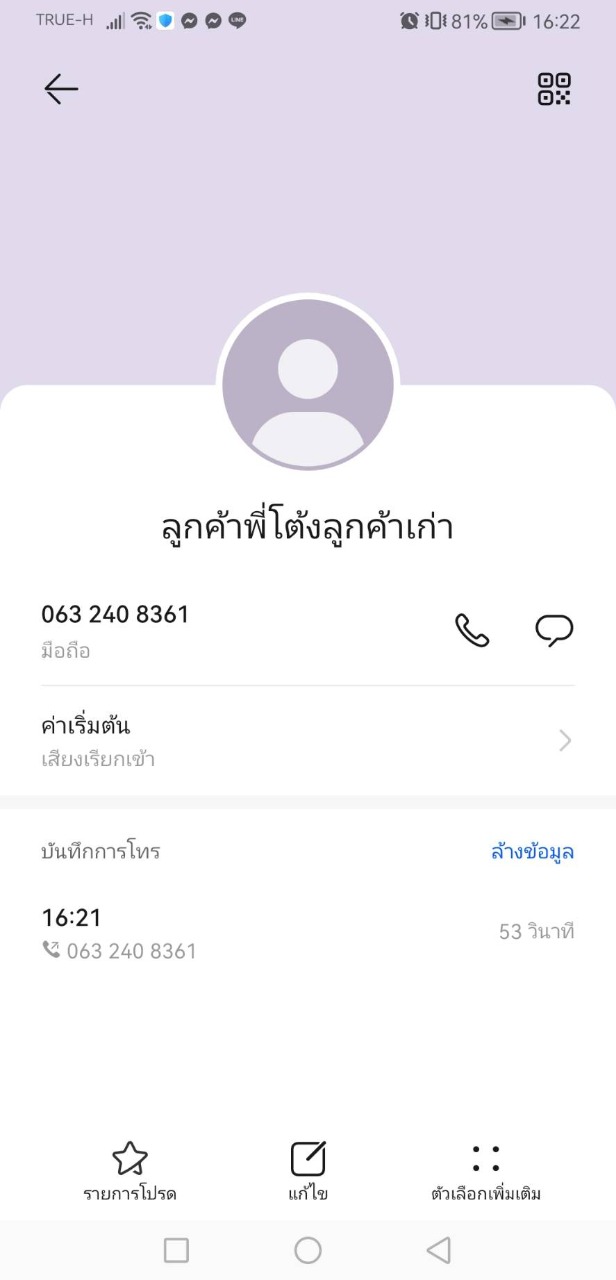Viewport: 616px width, 1280px height.
Task: Tap ล้างข้อมูล to clear call log
Action: tap(532, 852)
